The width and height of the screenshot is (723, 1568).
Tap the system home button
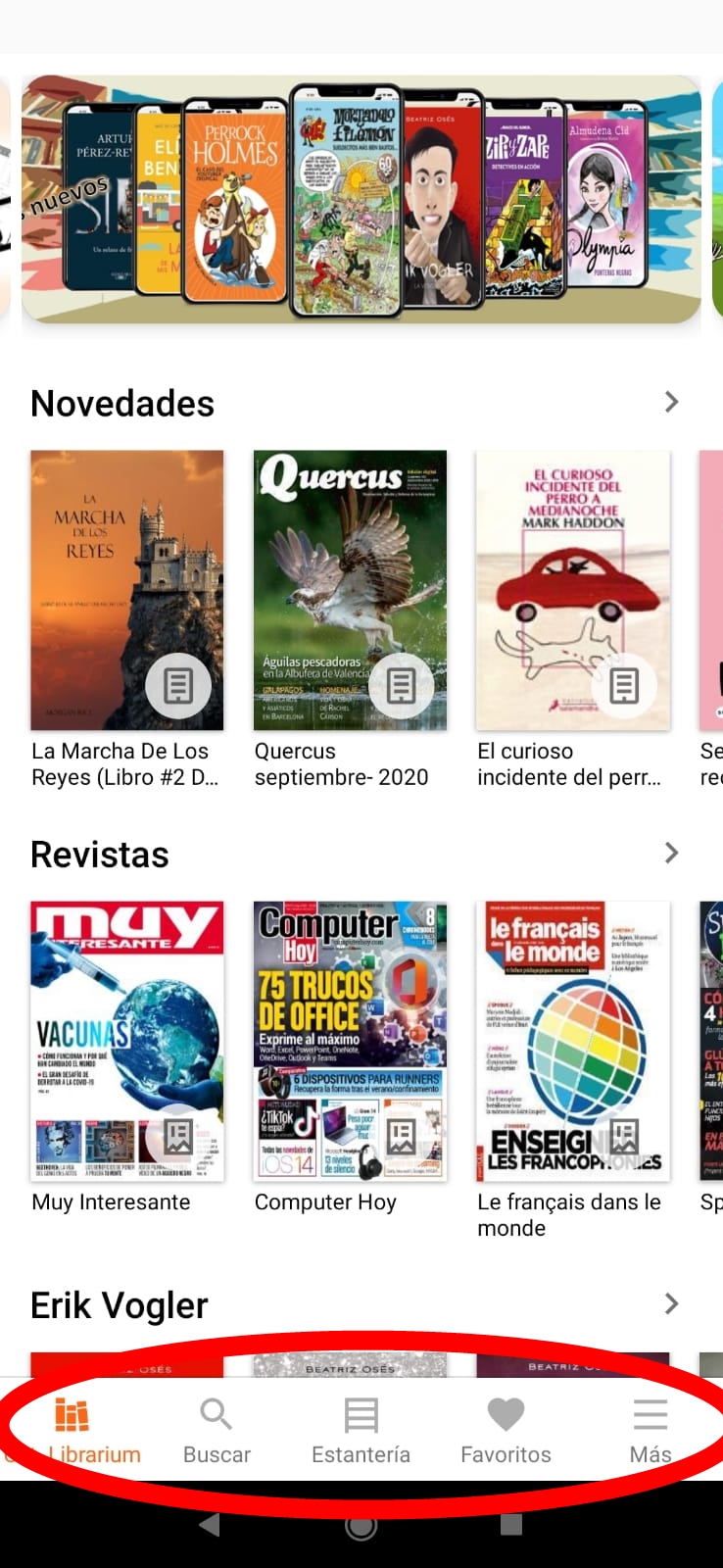point(361,1525)
